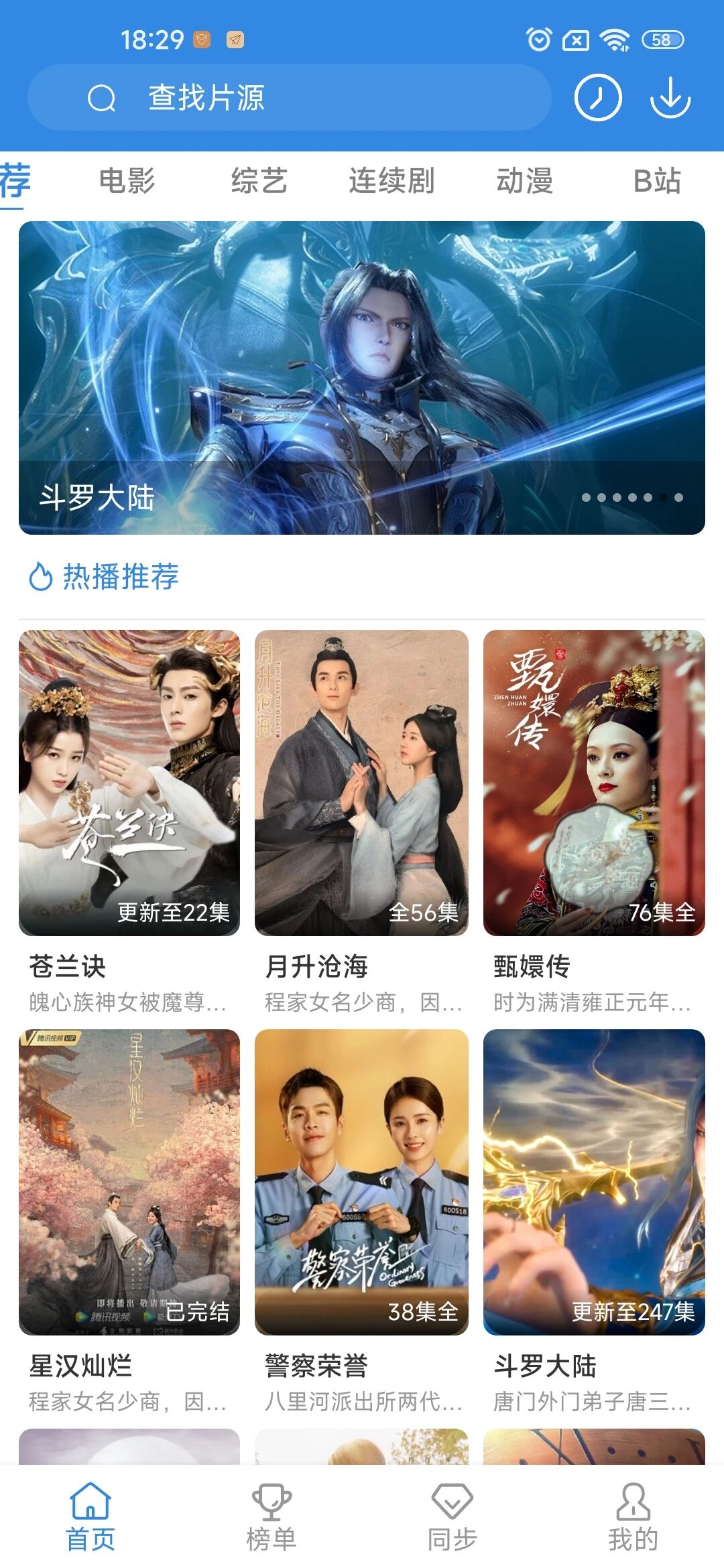Open the 同步 sync tab
The height and width of the screenshot is (1568, 724).
452,1517
